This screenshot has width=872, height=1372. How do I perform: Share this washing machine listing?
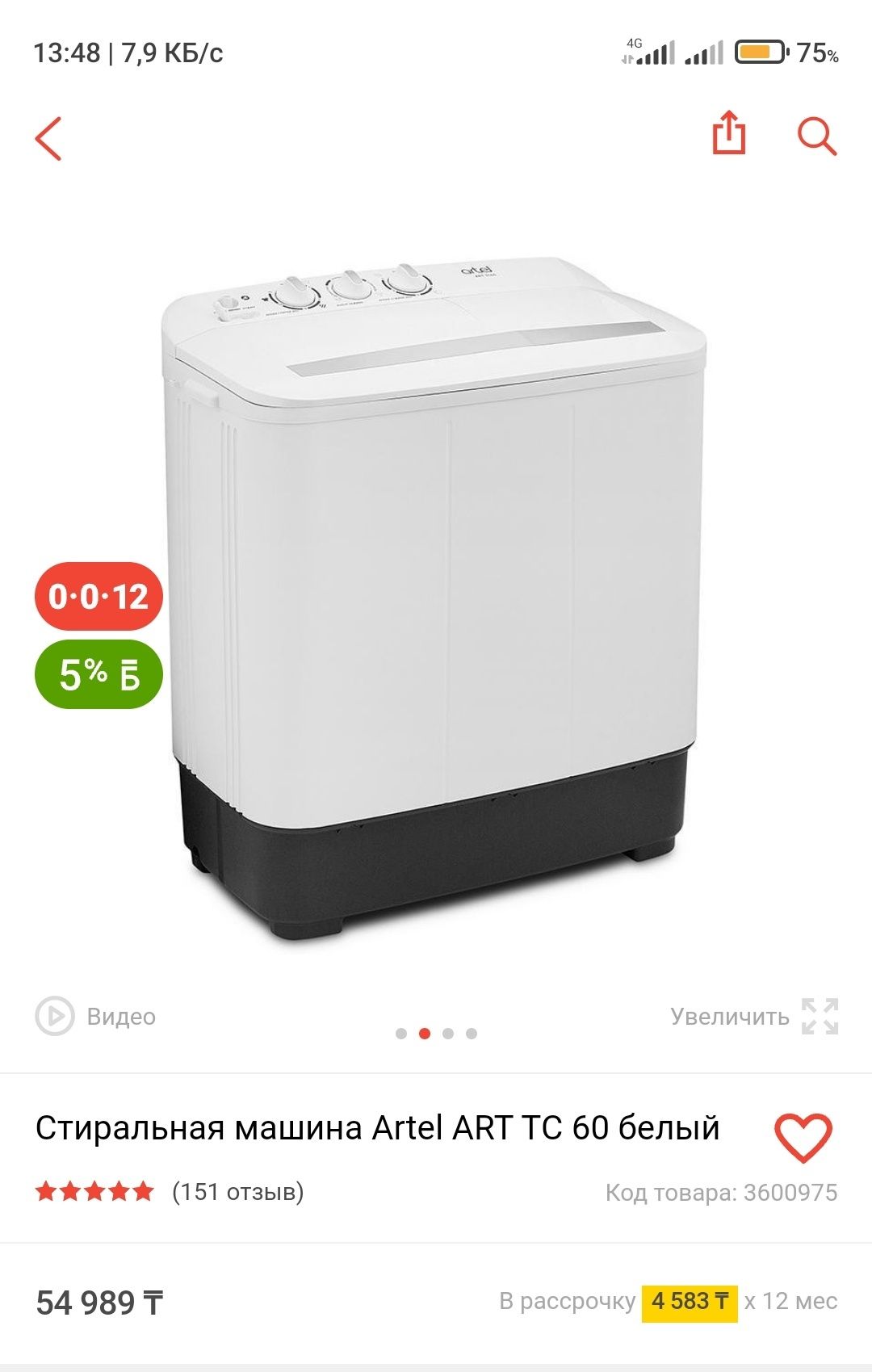click(728, 133)
